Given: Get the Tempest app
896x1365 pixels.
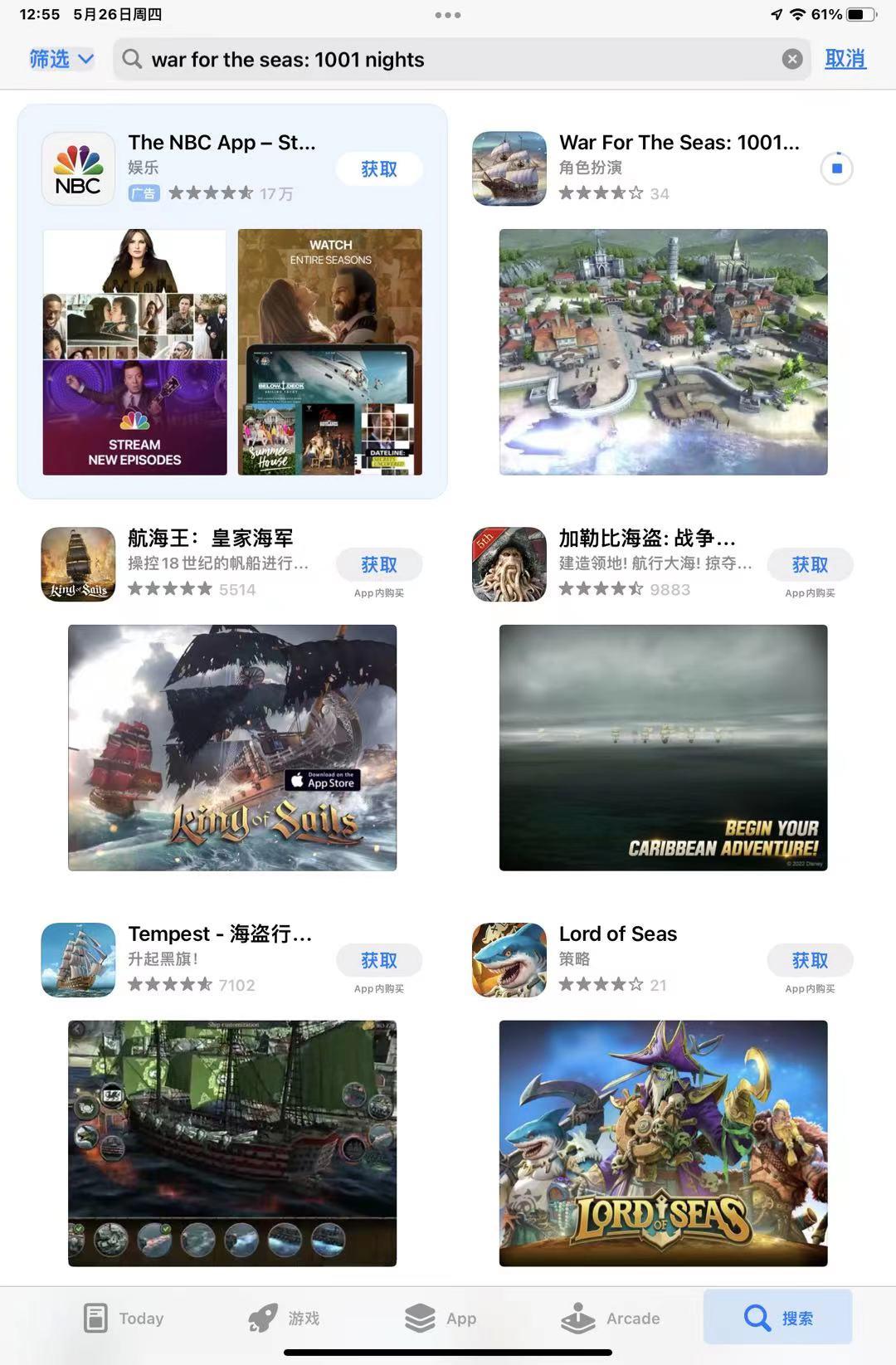Looking at the screenshot, I should coord(379,961).
